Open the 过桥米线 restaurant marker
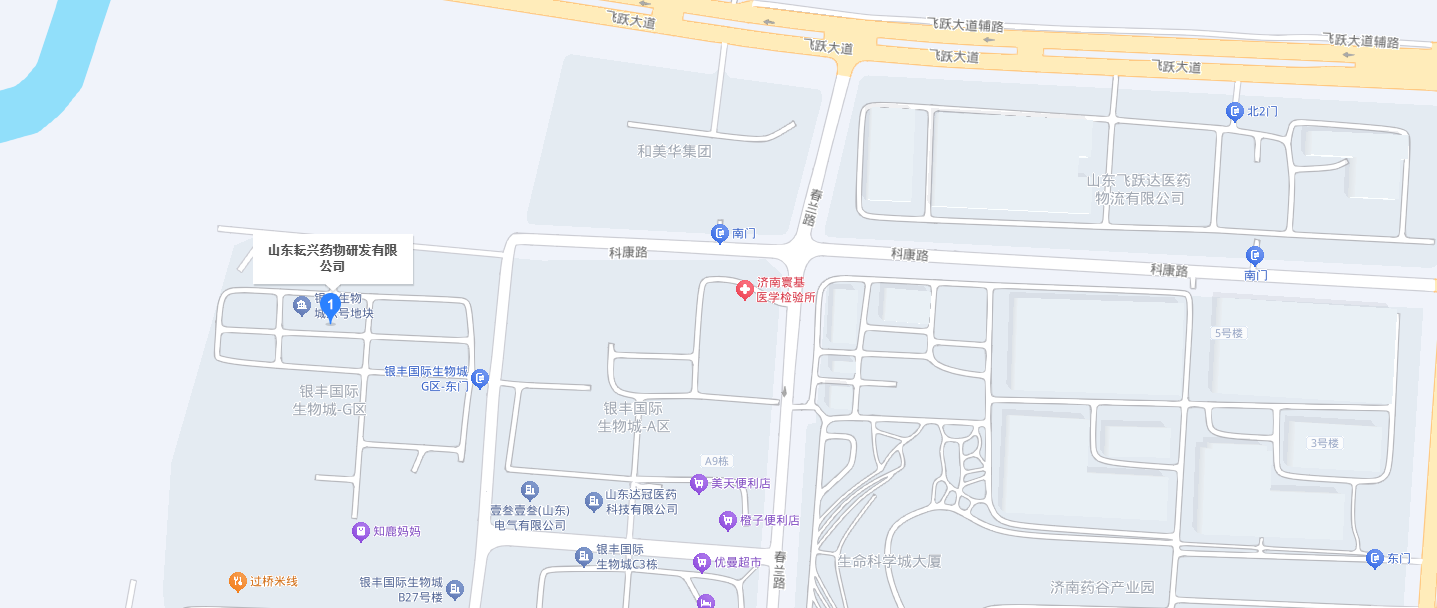The width and height of the screenshot is (1437, 608). tap(237, 581)
